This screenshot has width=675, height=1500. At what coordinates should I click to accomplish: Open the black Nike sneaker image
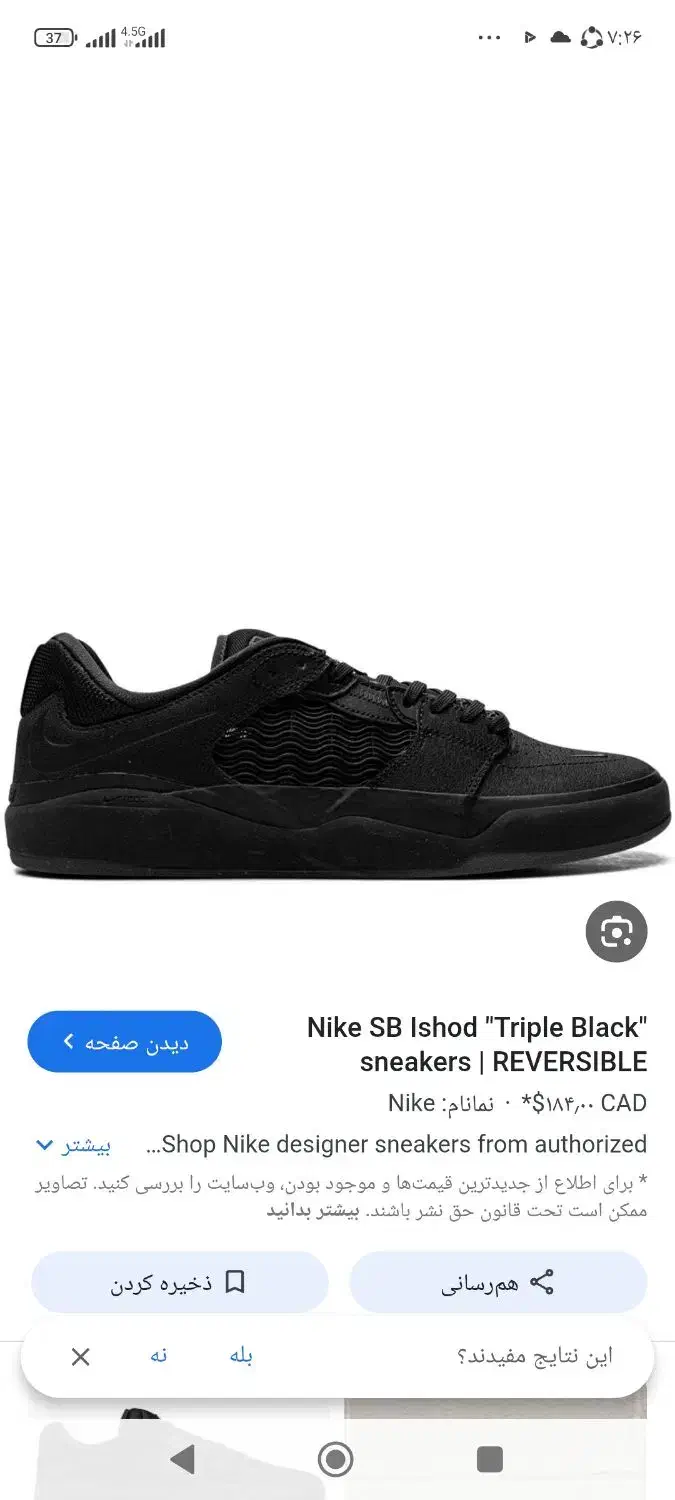point(337,756)
